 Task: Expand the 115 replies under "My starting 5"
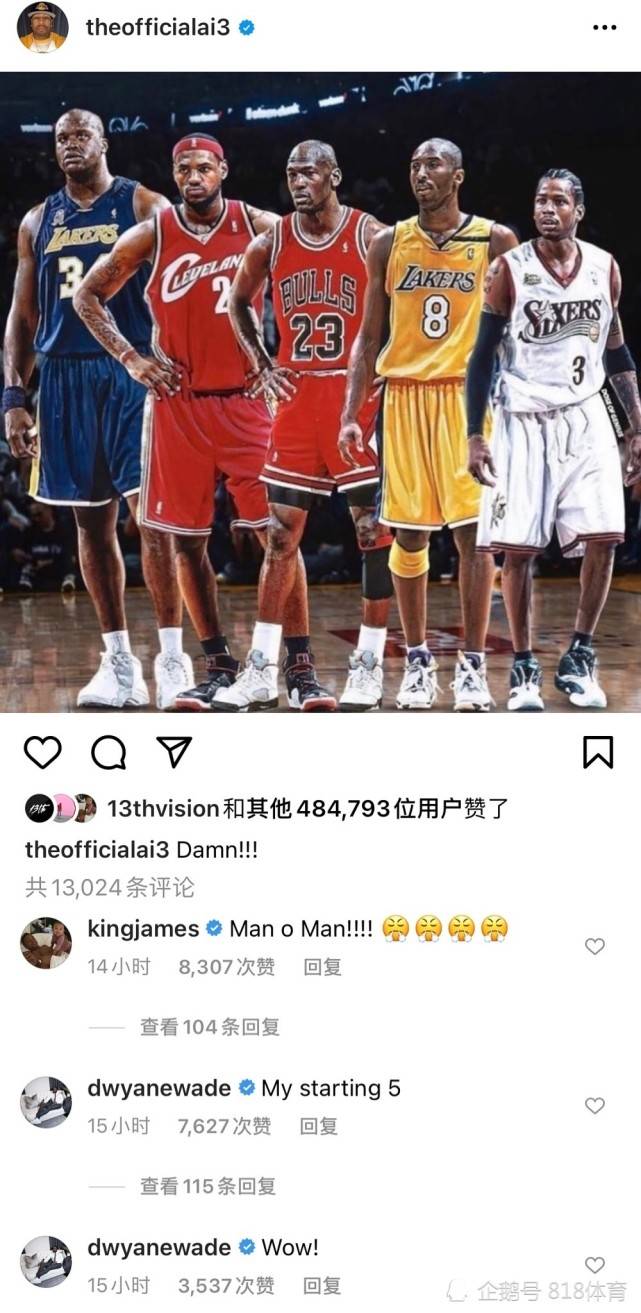pos(208,1186)
